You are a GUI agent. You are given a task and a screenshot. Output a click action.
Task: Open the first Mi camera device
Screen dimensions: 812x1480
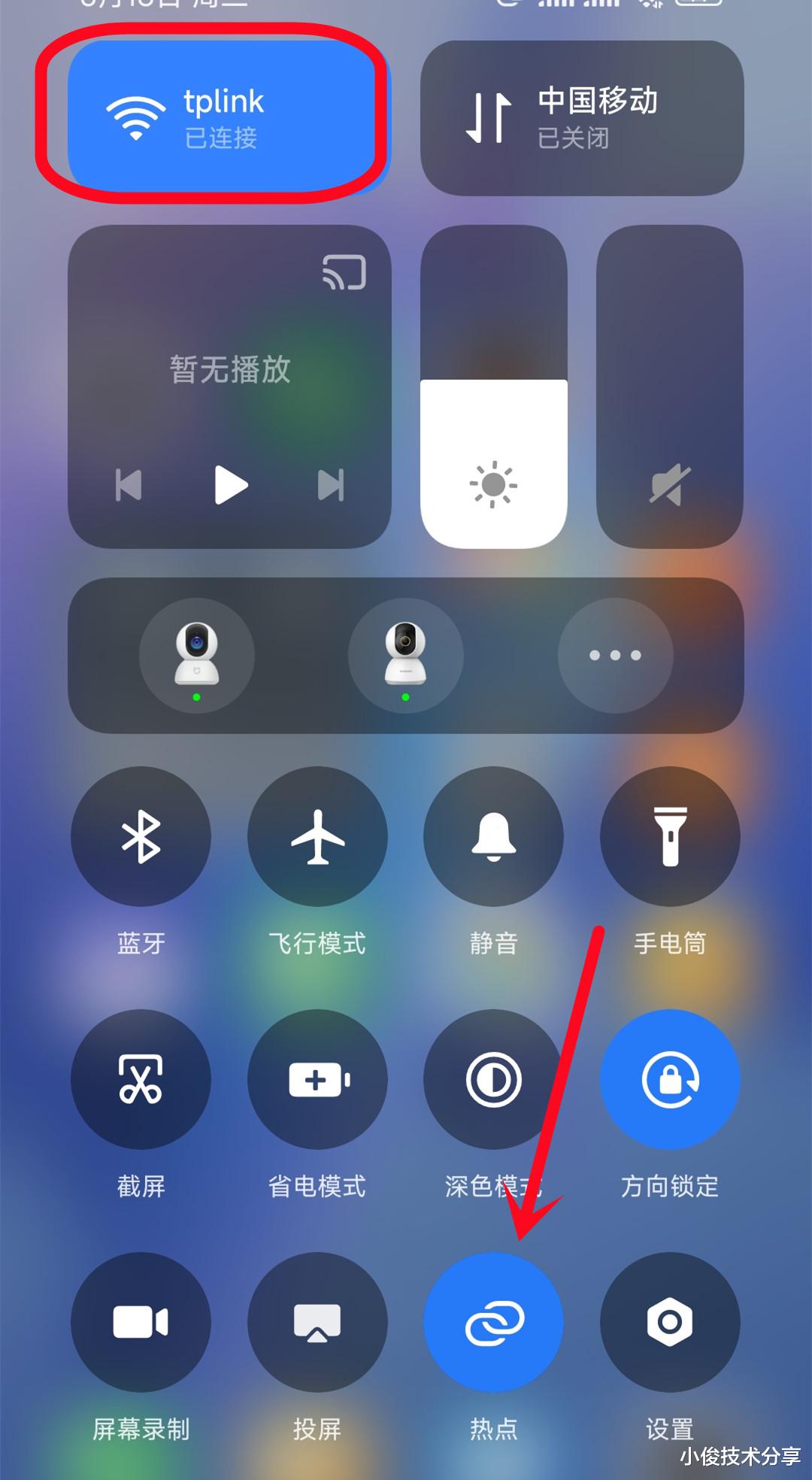[198, 656]
